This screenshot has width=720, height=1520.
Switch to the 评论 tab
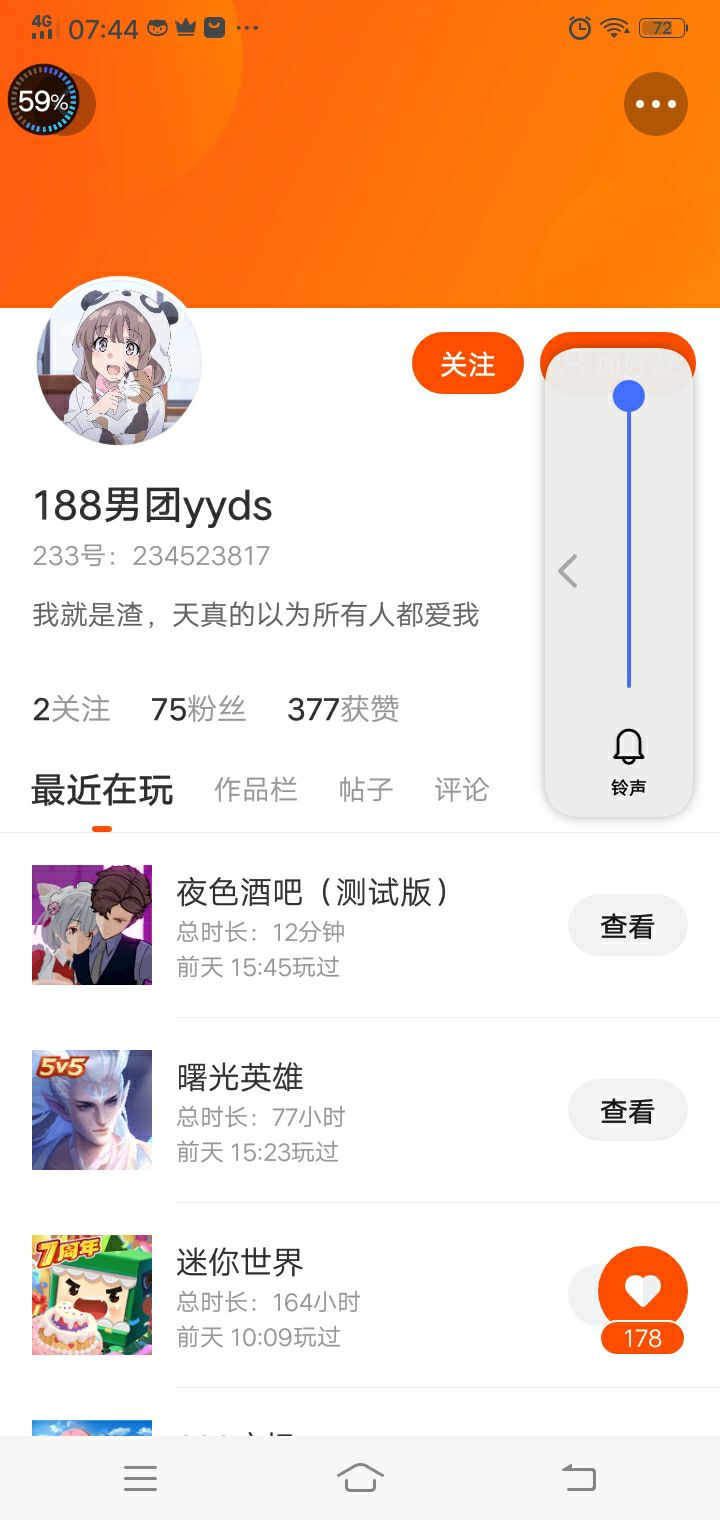click(462, 790)
